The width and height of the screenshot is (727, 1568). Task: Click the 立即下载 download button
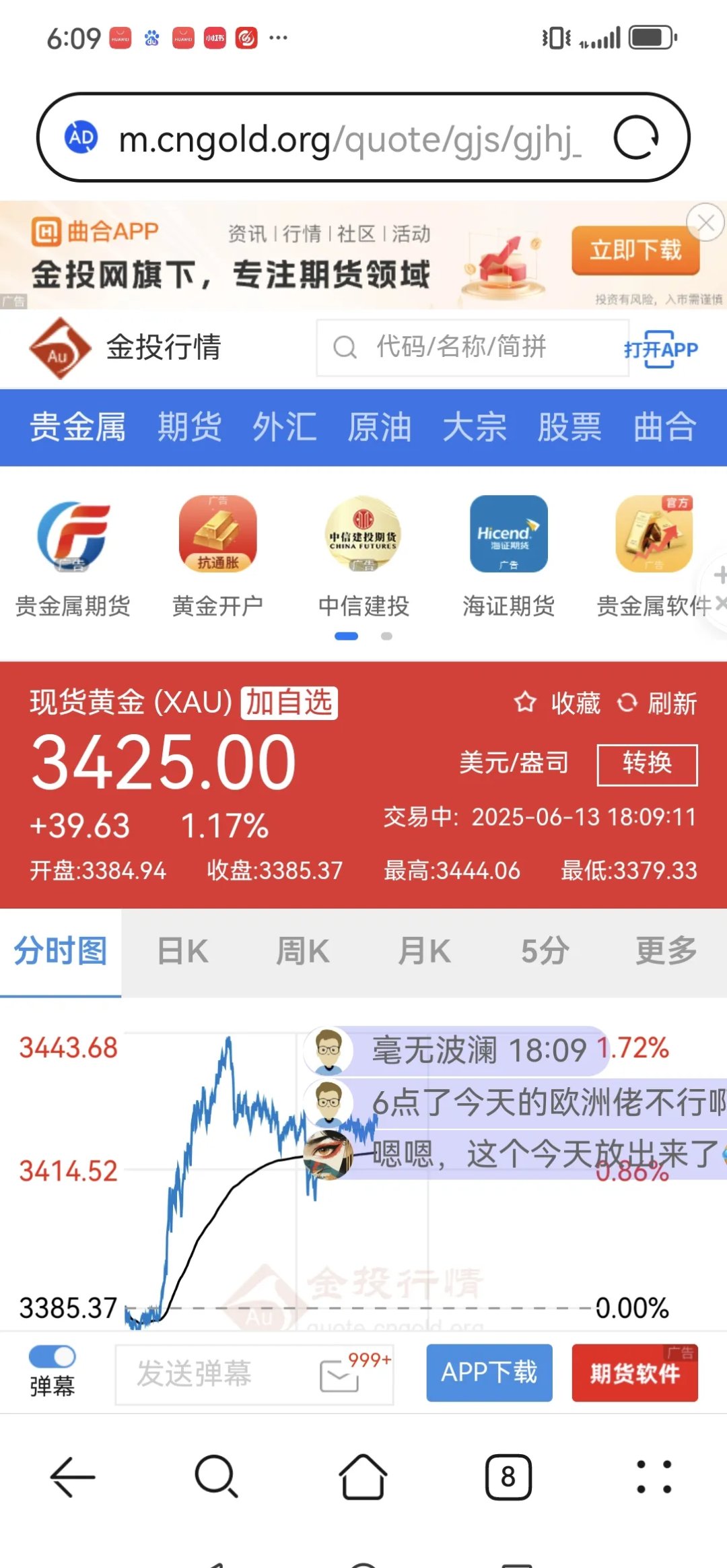click(635, 249)
